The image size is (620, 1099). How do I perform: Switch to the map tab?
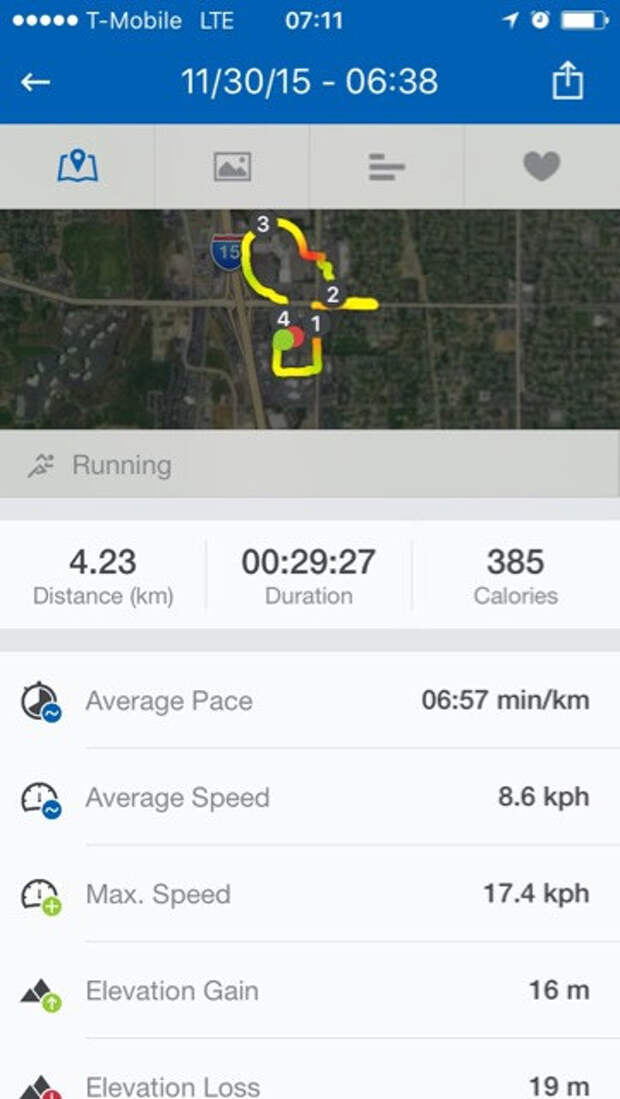[77, 166]
